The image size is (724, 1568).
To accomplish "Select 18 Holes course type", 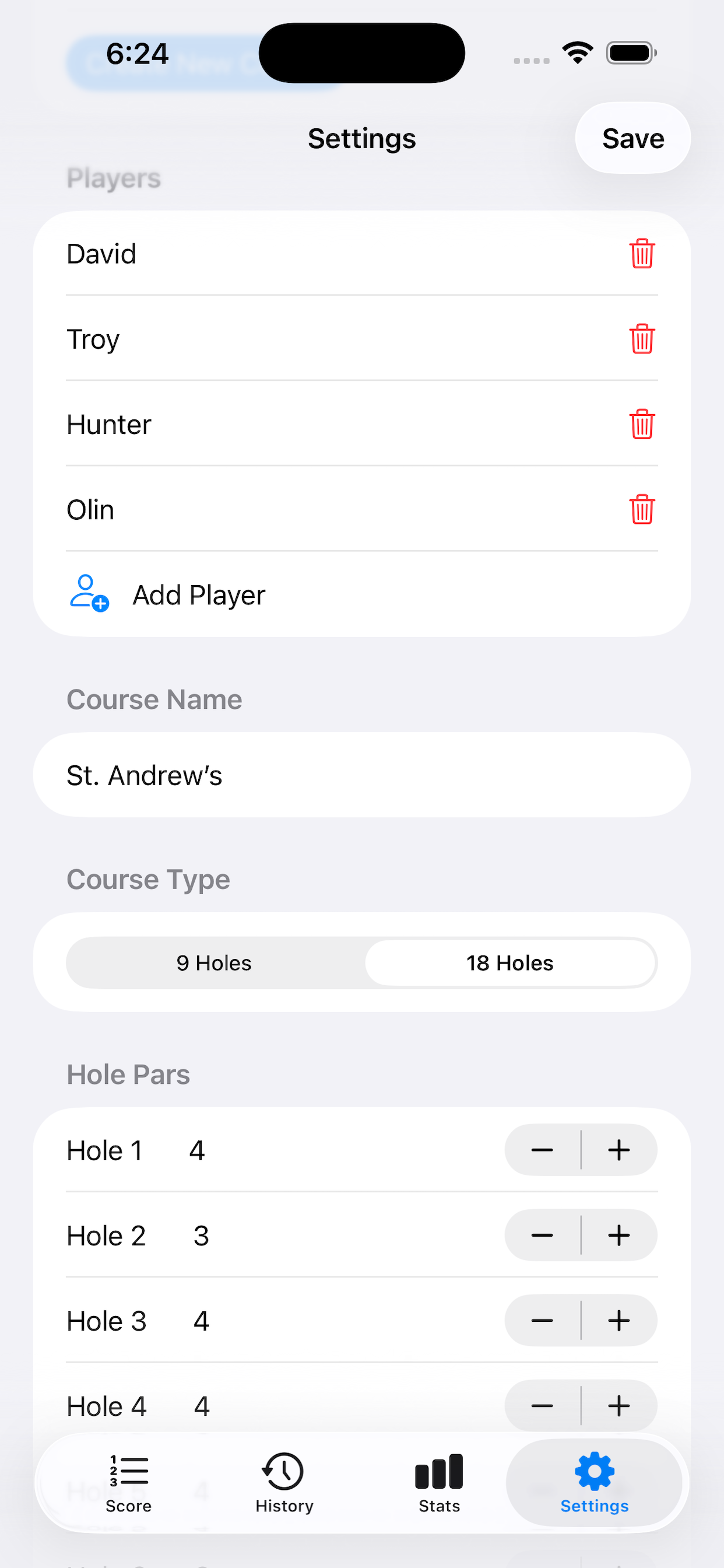I will [x=510, y=963].
